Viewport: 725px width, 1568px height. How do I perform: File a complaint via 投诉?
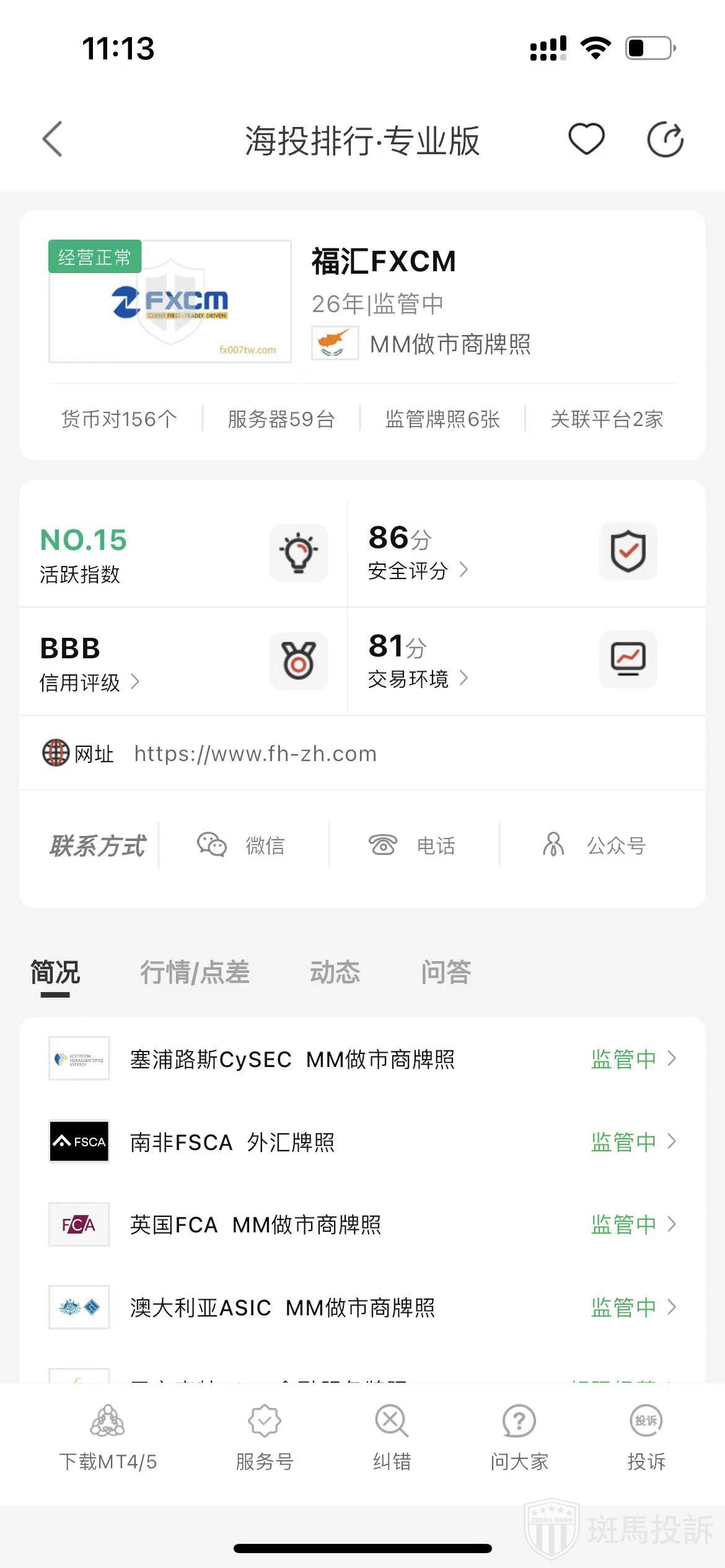pos(646,1437)
